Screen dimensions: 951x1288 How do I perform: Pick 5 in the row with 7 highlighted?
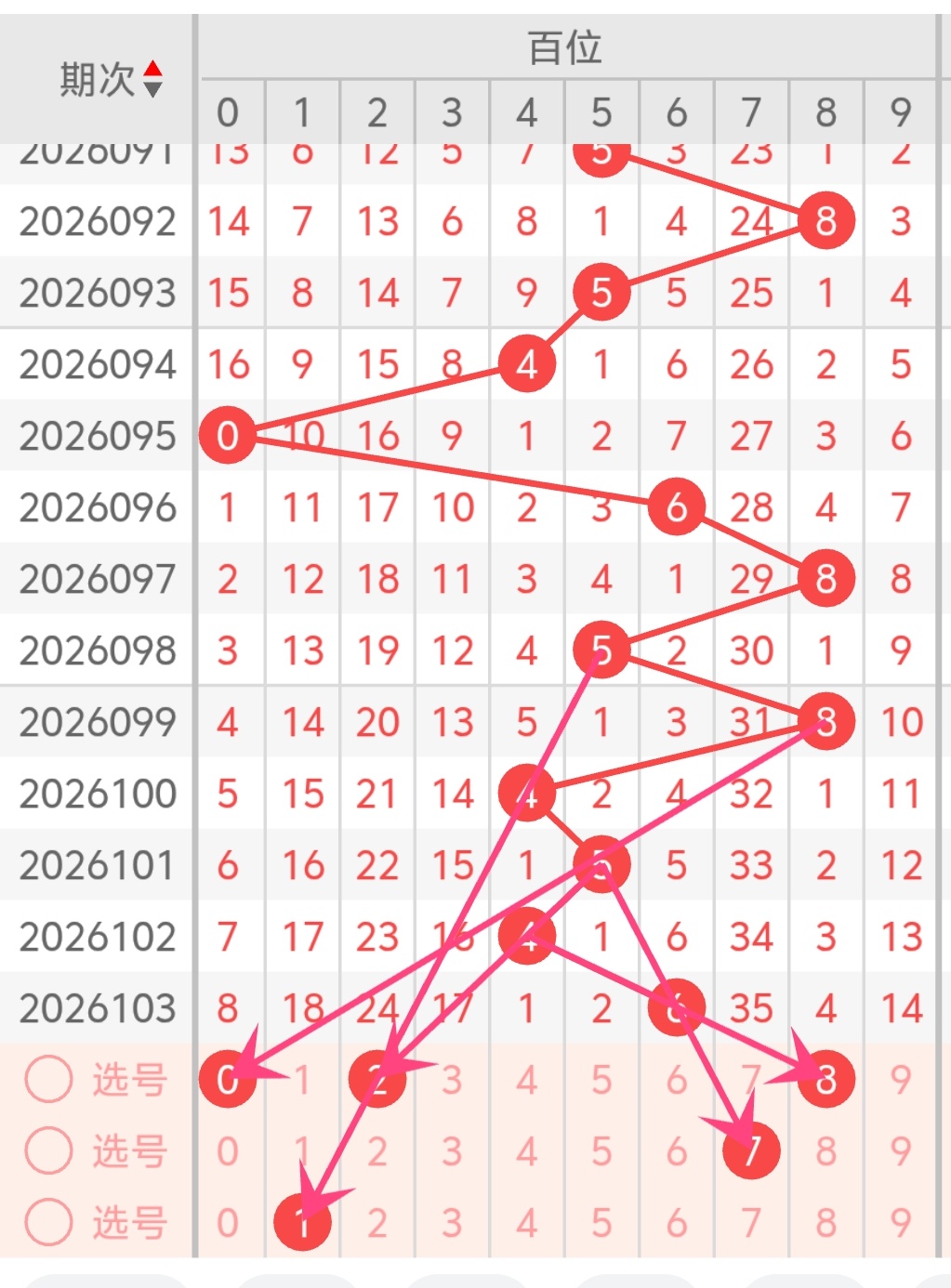click(601, 1151)
